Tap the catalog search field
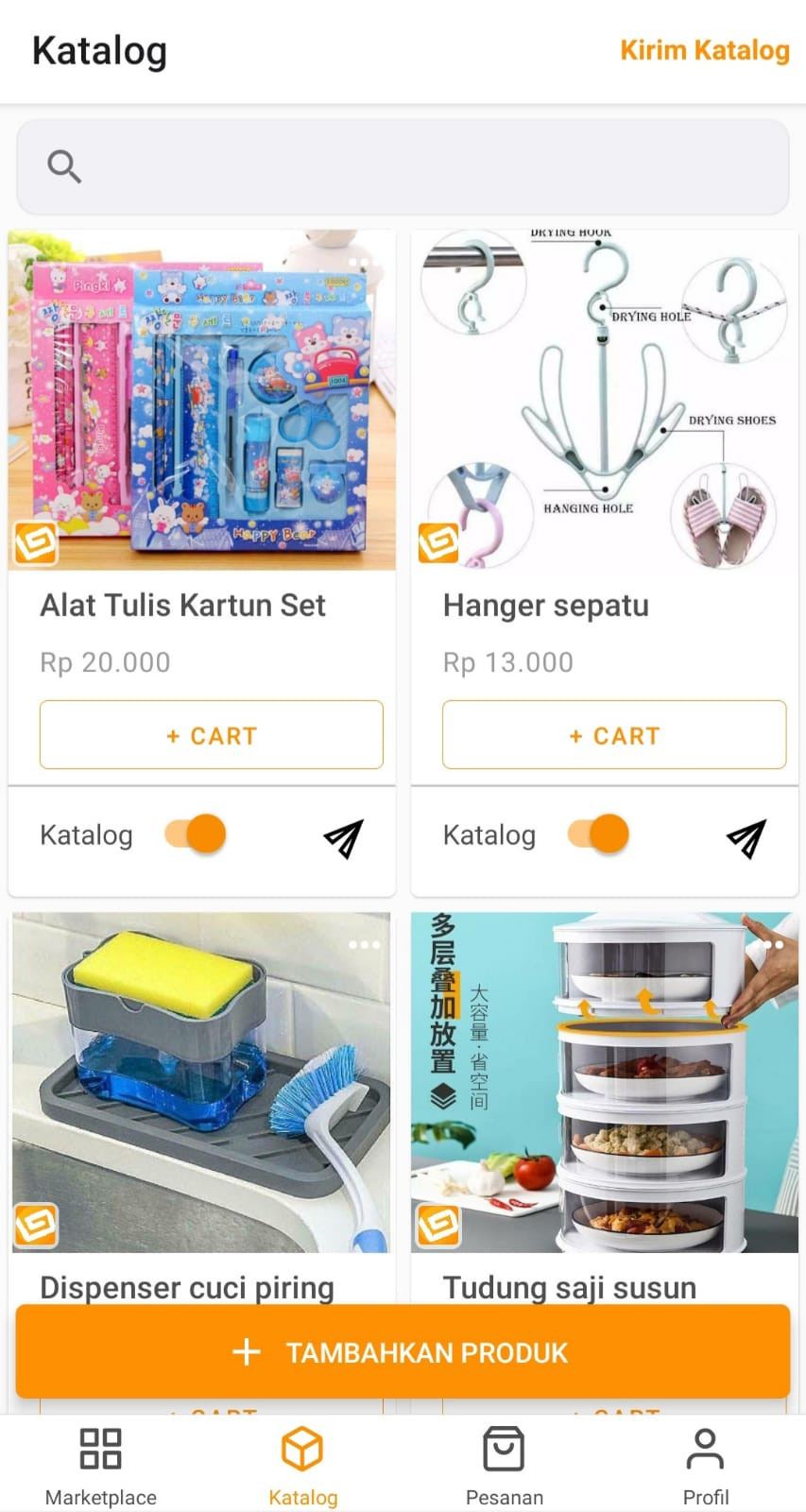This screenshot has height=1512, width=806. click(403, 166)
